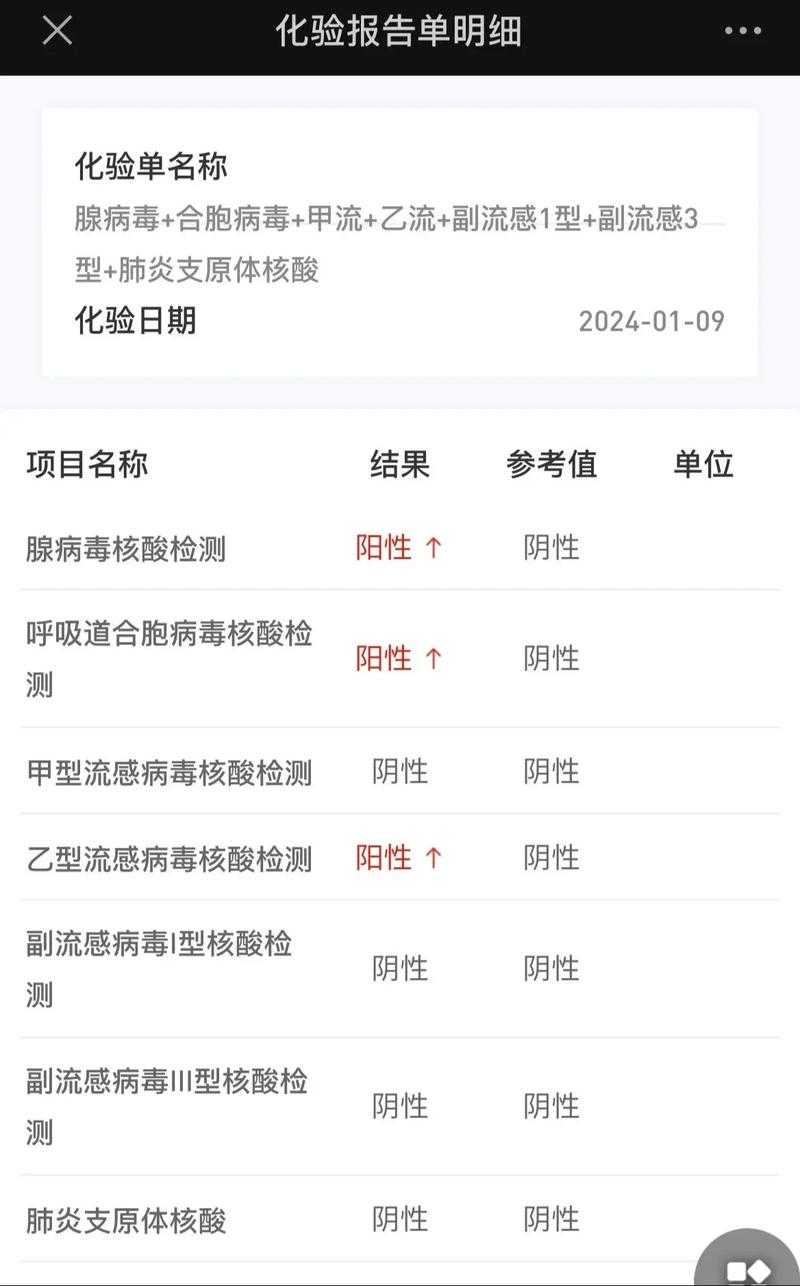Tap the 项目名称 column header

[87, 464]
